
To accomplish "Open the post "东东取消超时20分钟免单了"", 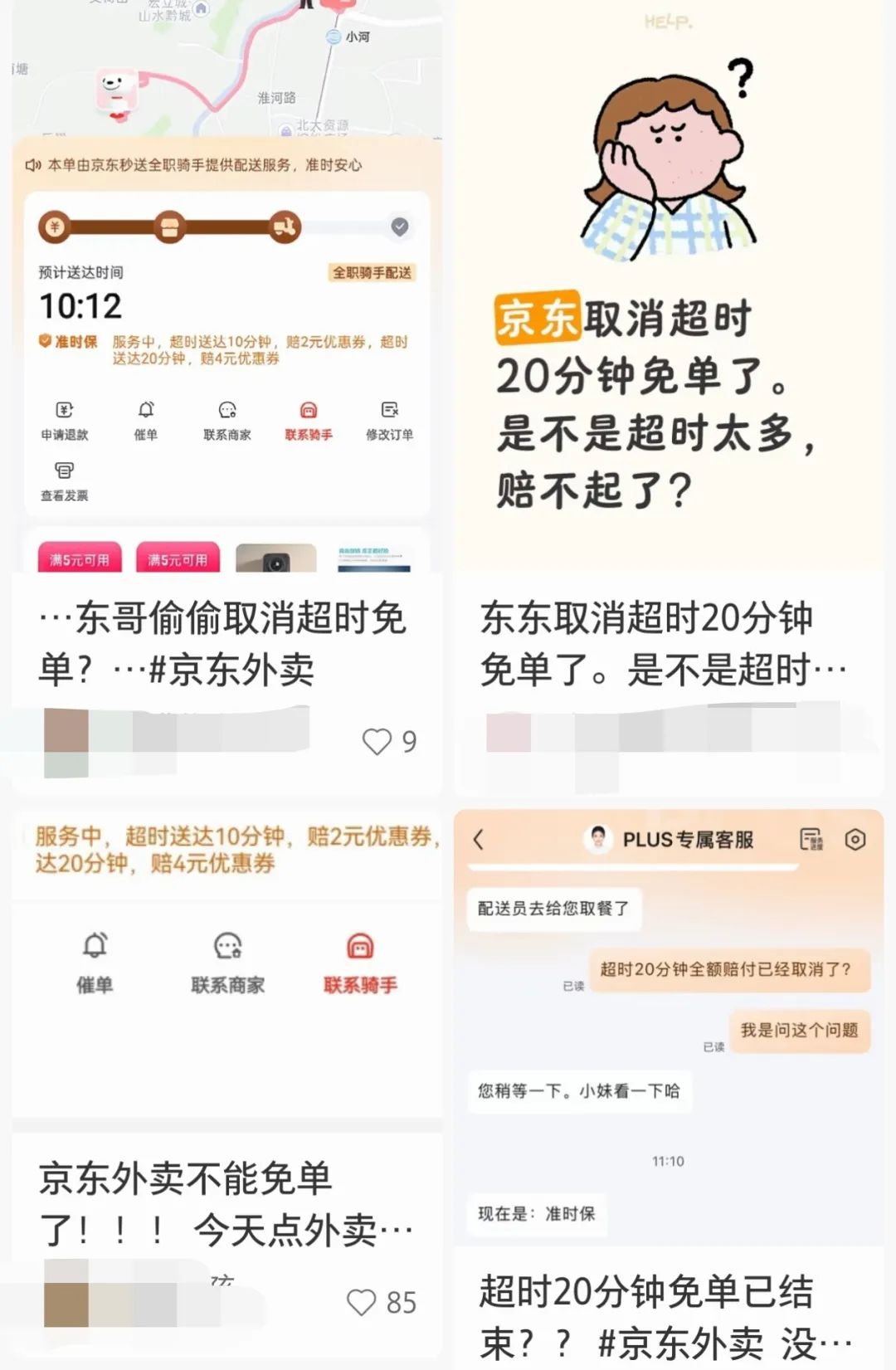I will [x=664, y=643].
